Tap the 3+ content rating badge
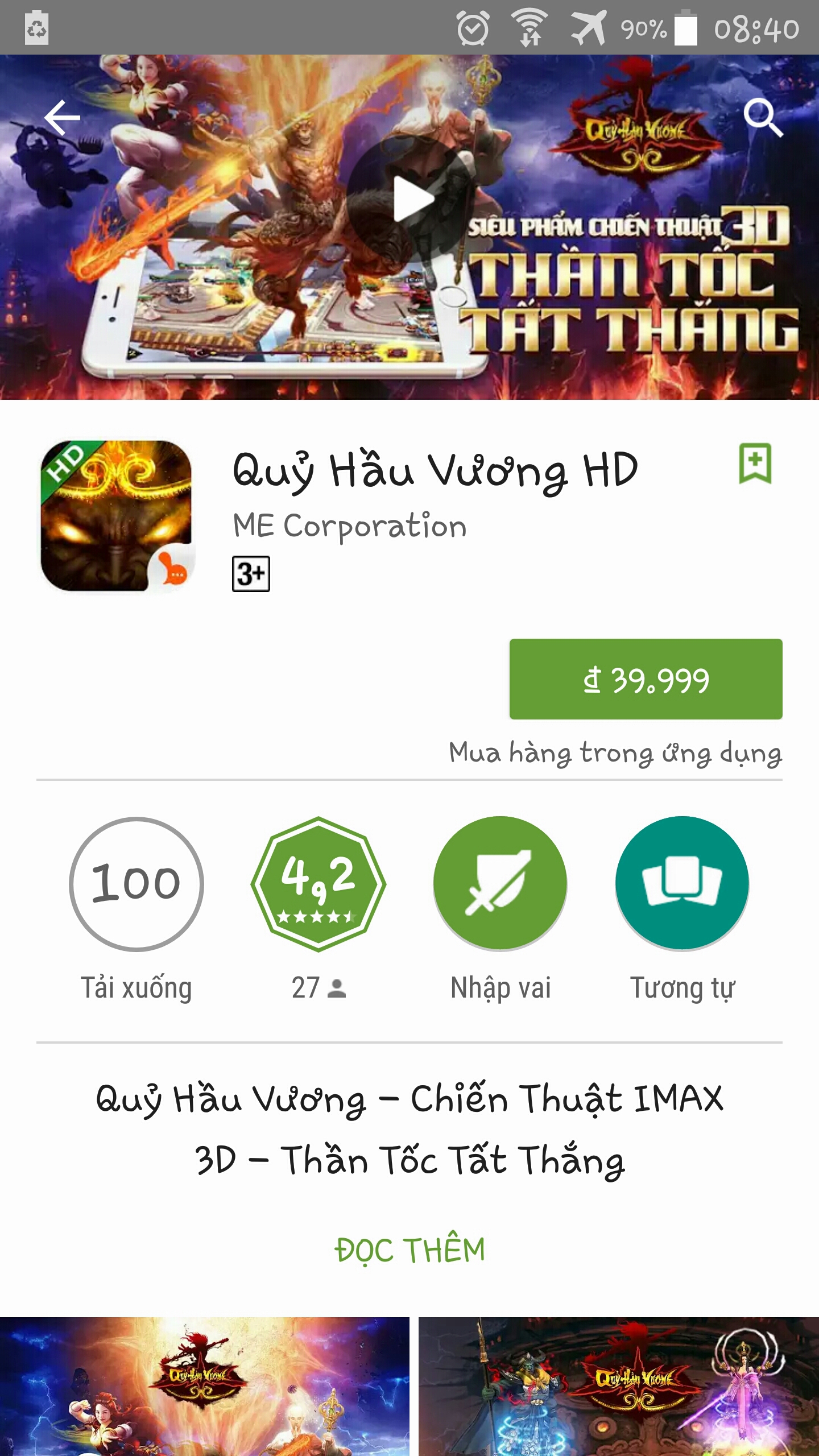The width and height of the screenshot is (819, 1456). [x=251, y=574]
